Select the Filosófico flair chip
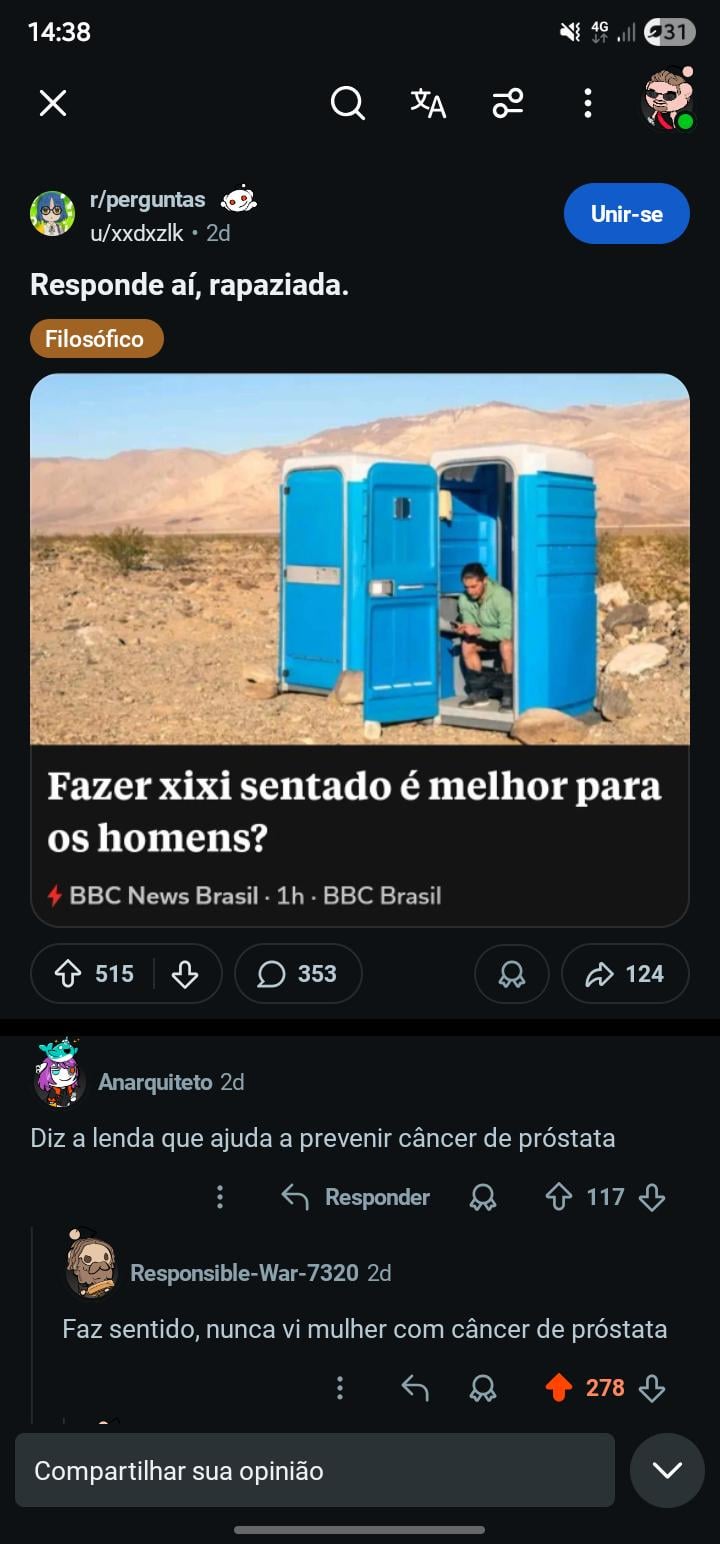The width and height of the screenshot is (720, 1544). (96, 339)
